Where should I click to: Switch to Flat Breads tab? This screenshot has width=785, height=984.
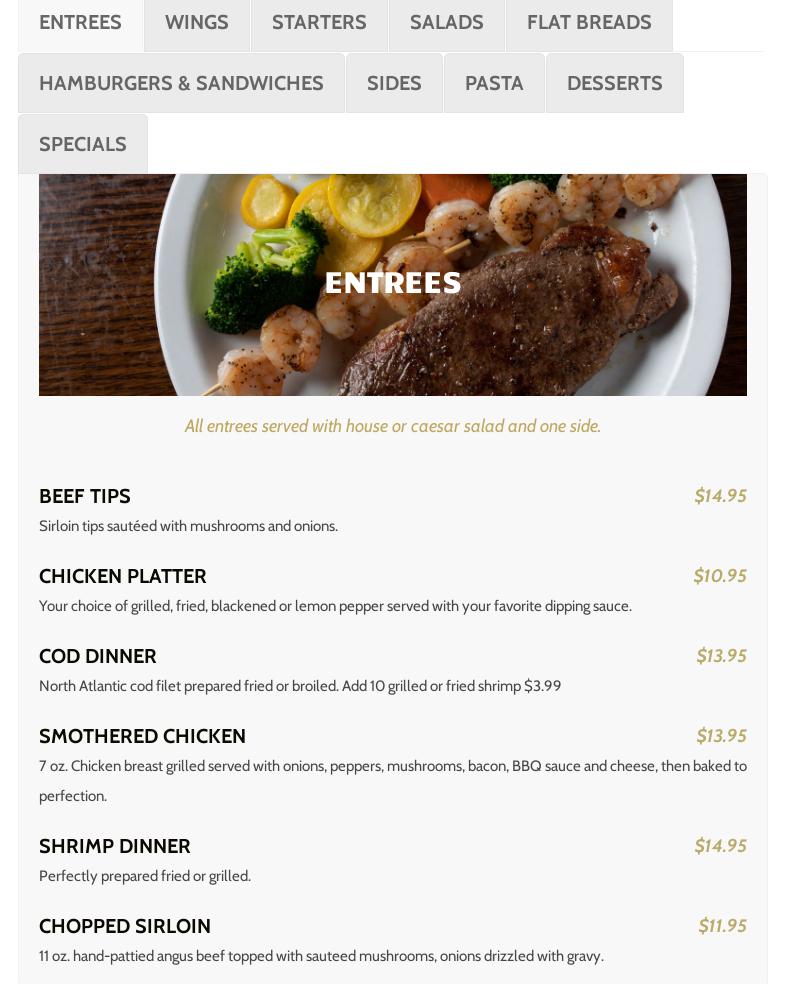tap(589, 23)
